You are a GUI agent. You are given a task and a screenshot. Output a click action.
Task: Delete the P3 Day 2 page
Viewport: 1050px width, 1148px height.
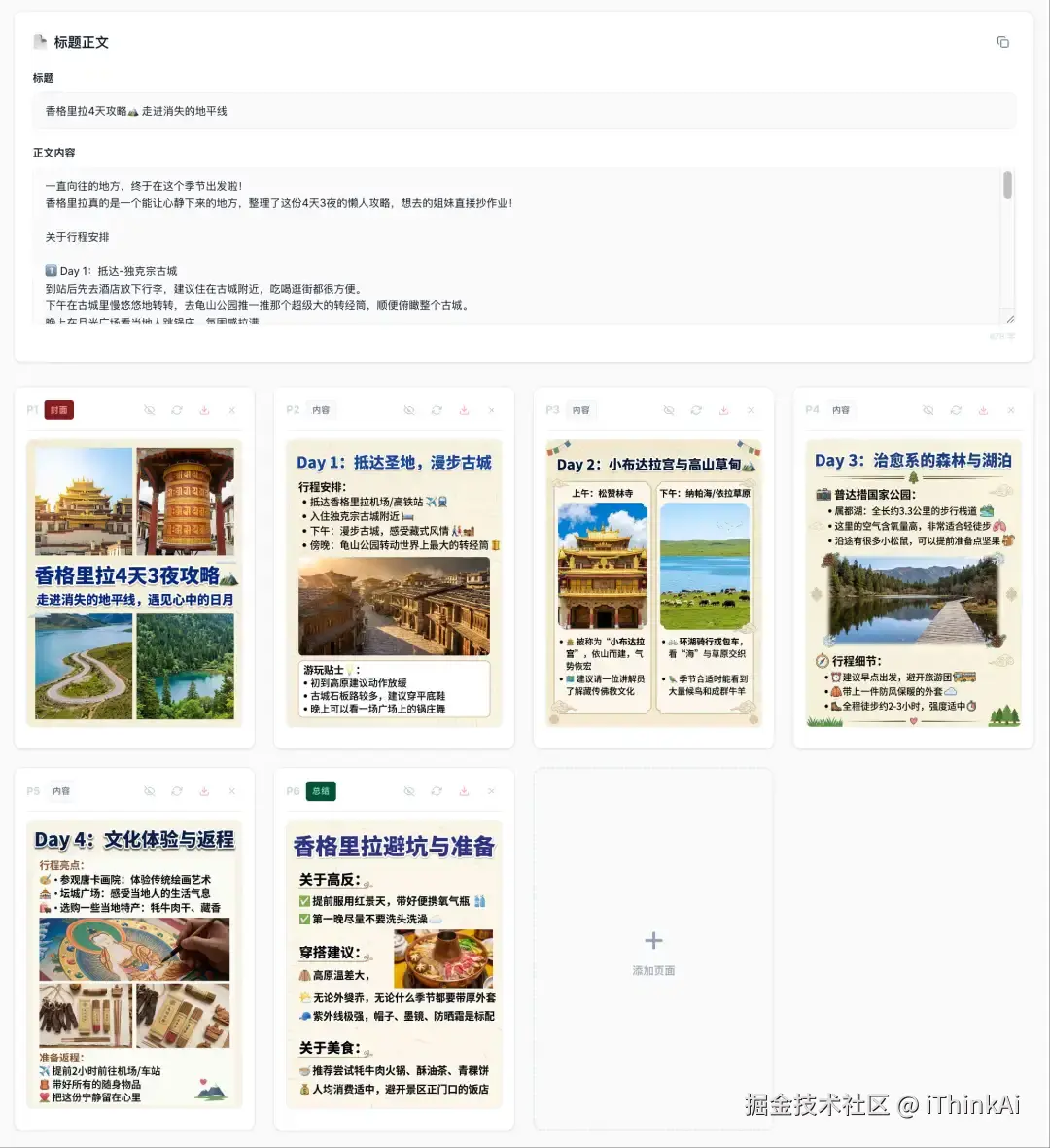[x=751, y=410]
